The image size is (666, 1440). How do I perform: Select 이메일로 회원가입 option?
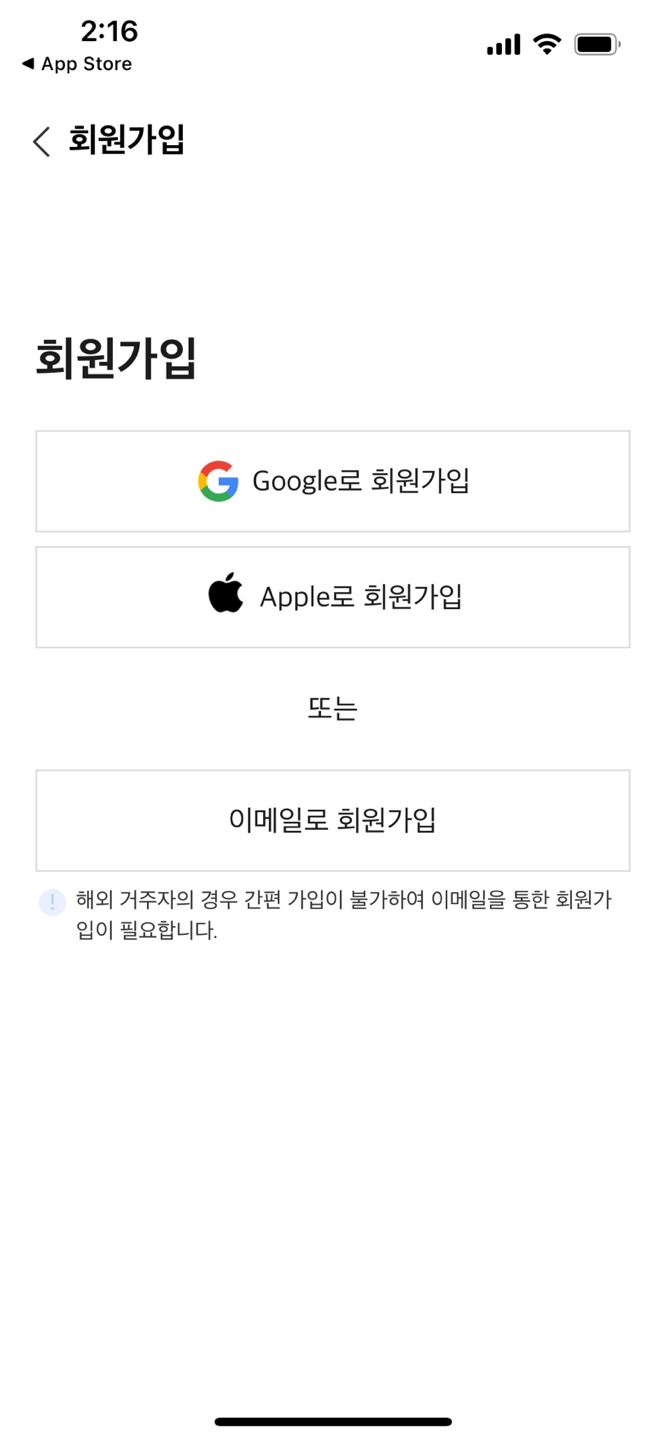click(333, 821)
